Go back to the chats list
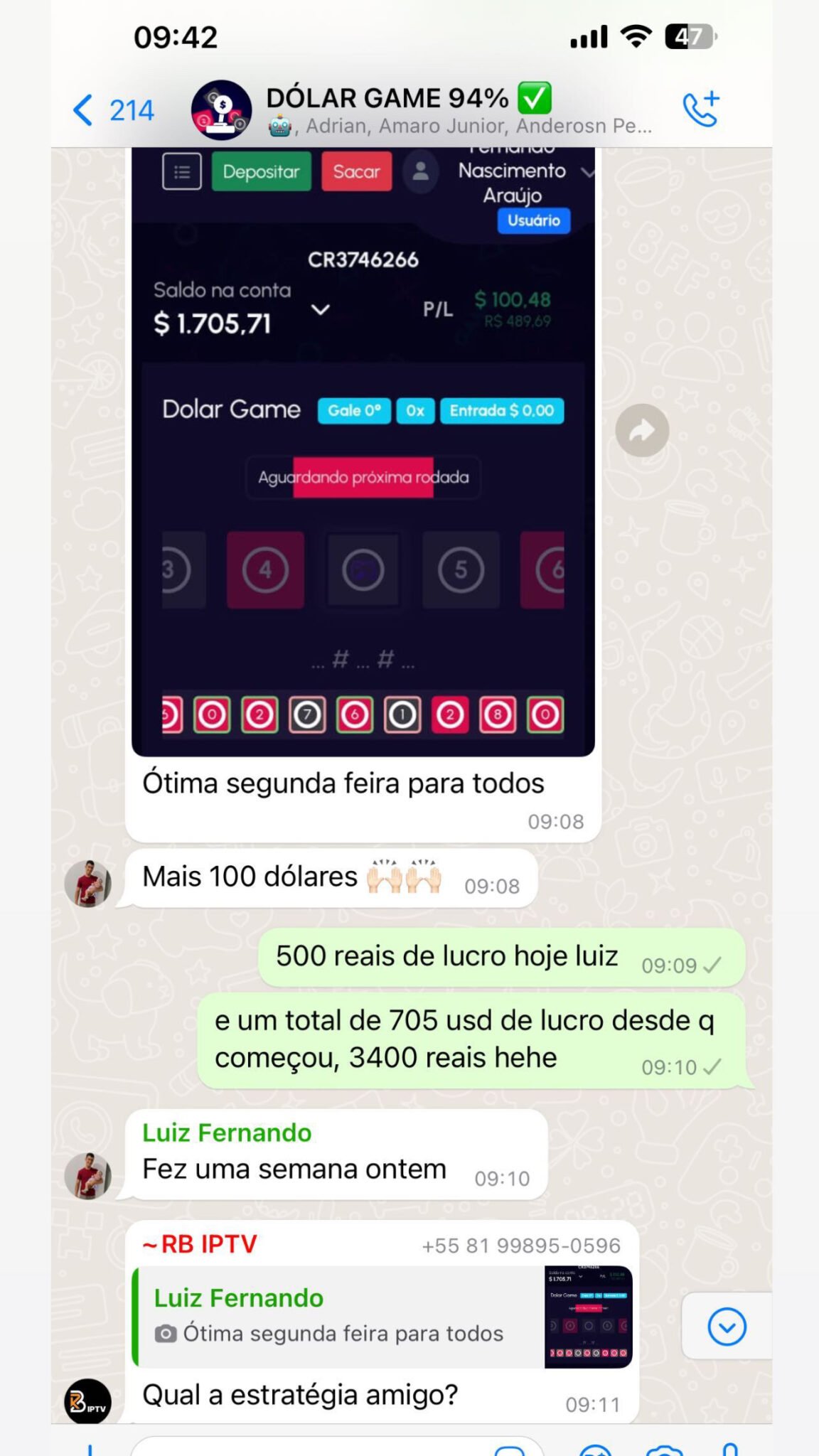The image size is (819, 1456). [112, 110]
